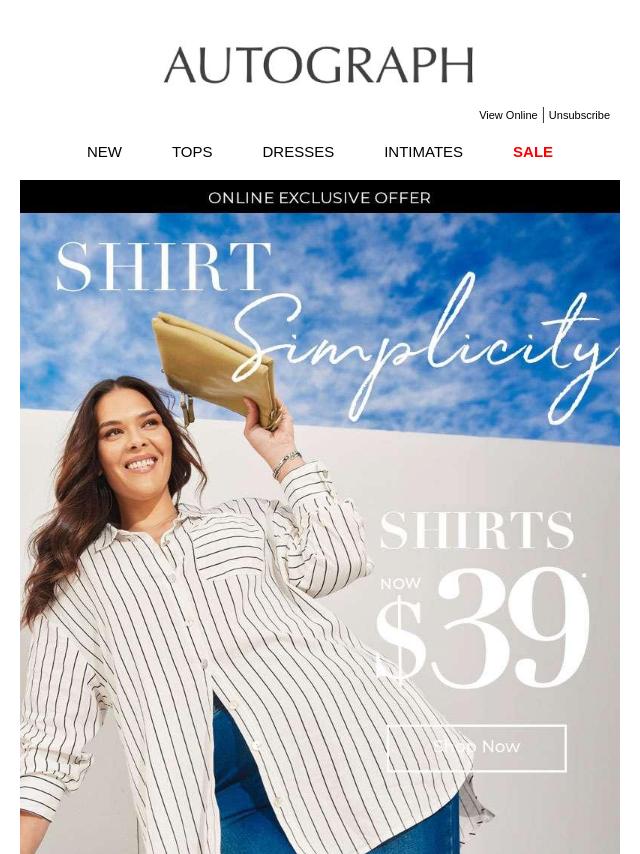
Task: Tap the Unsubscribe link
Action: (x=579, y=115)
